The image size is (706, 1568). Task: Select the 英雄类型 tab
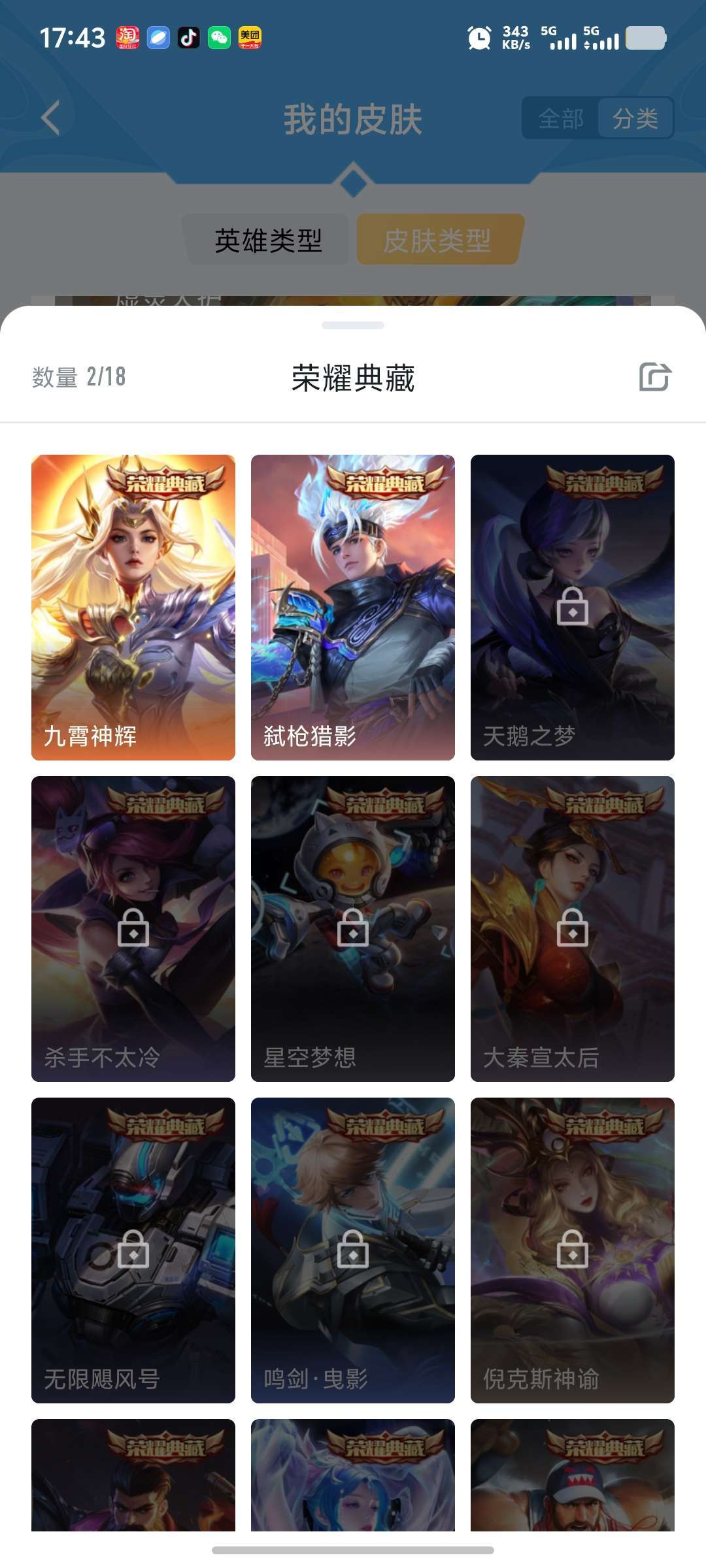[x=269, y=240]
